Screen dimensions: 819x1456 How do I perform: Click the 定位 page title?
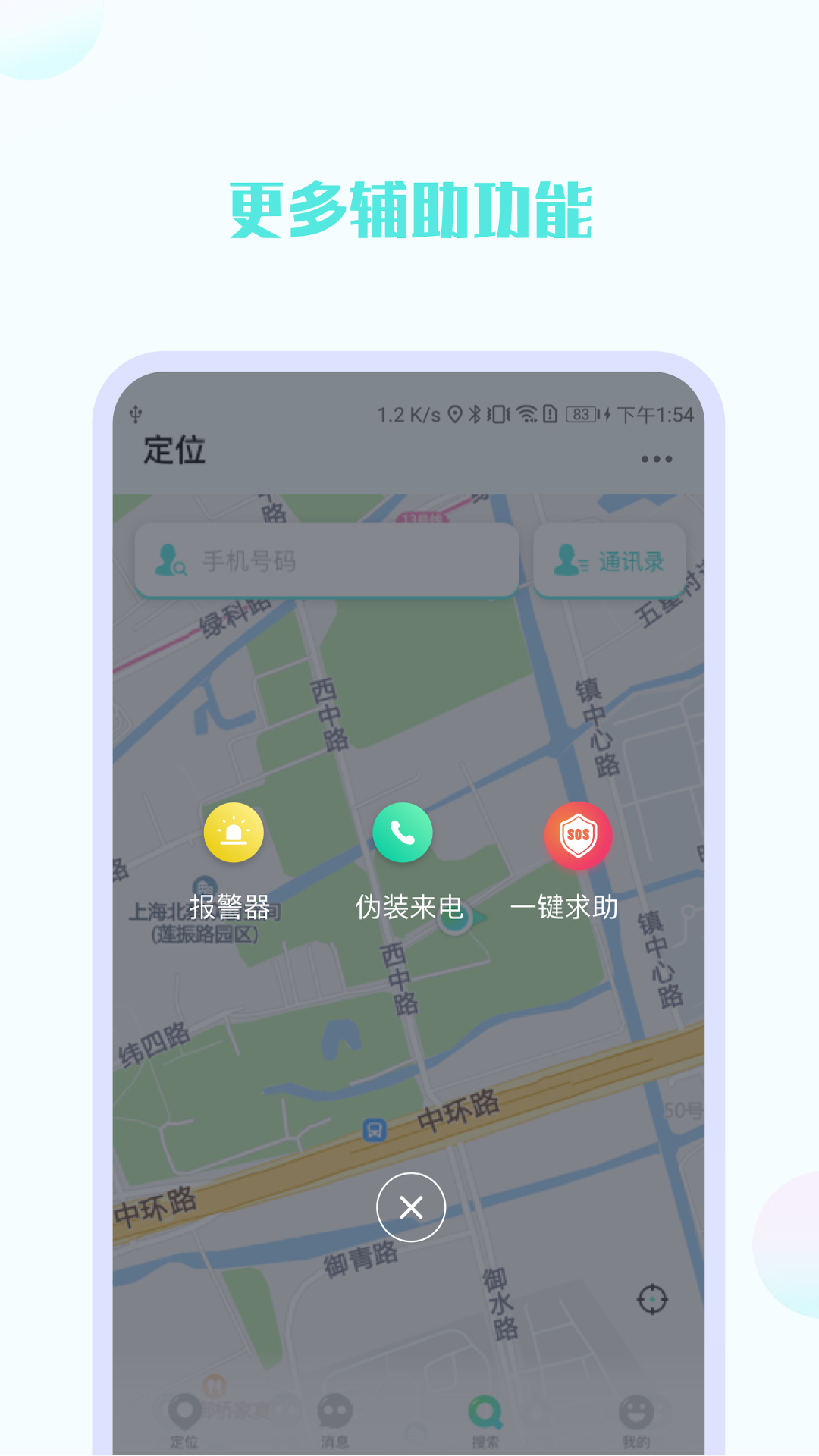click(173, 450)
